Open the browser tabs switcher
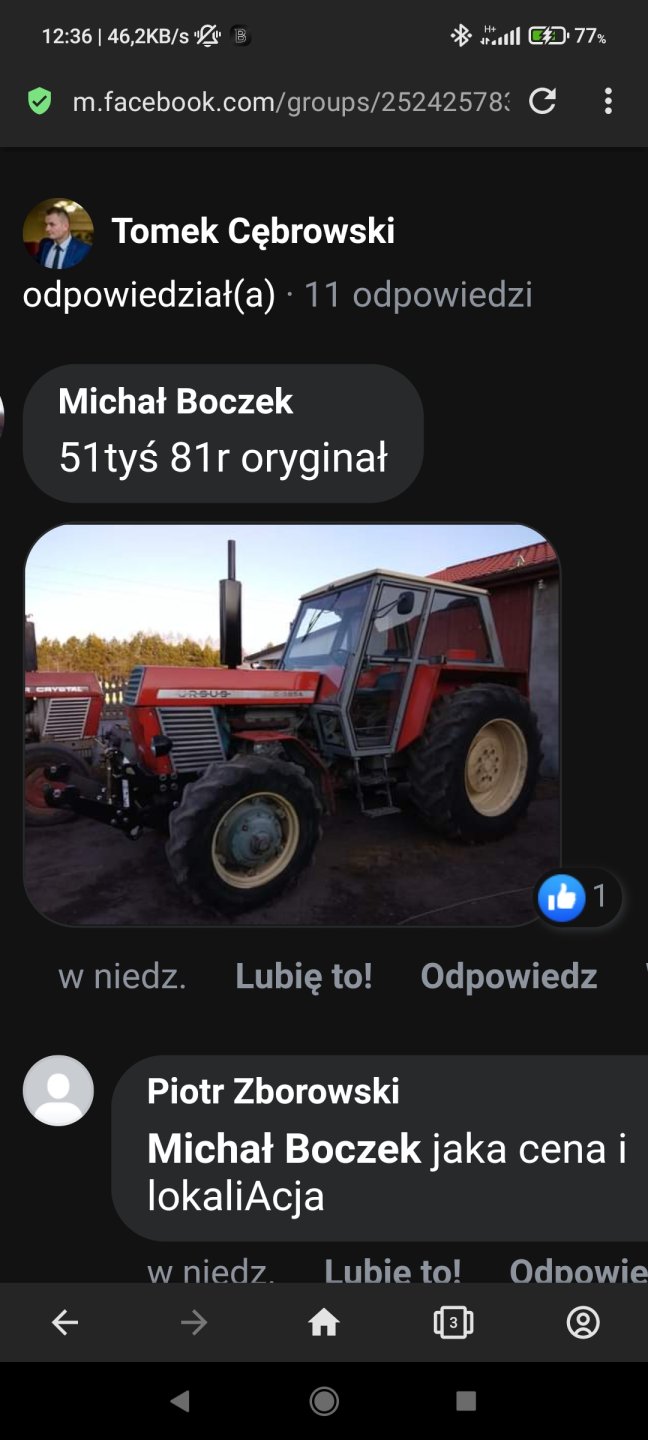The width and height of the screenshot is (648, 1440). click(x=453, y=1323)
